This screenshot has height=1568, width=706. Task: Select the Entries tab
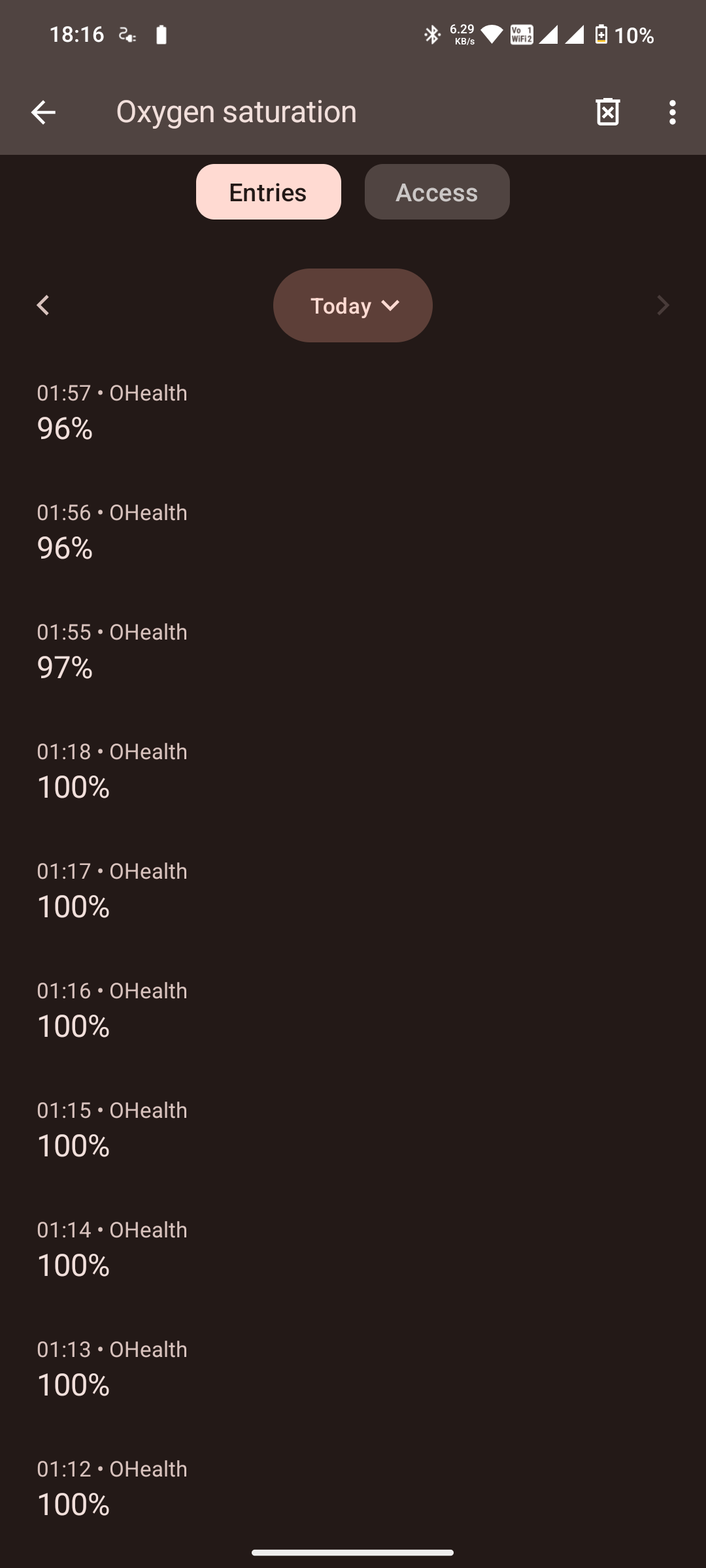pyautogui.click(x=268, y=192)
